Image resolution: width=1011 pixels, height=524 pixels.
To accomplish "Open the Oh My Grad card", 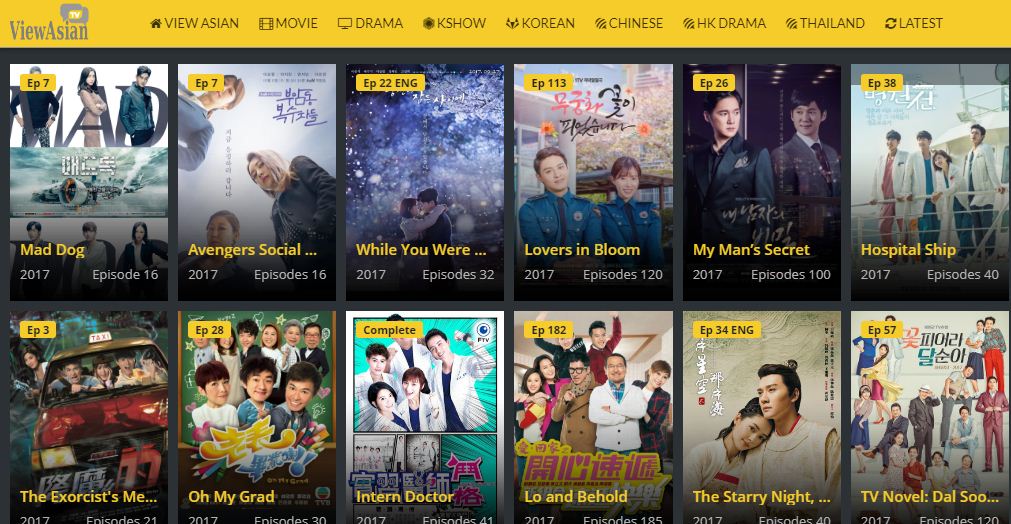I will (257, 420).
